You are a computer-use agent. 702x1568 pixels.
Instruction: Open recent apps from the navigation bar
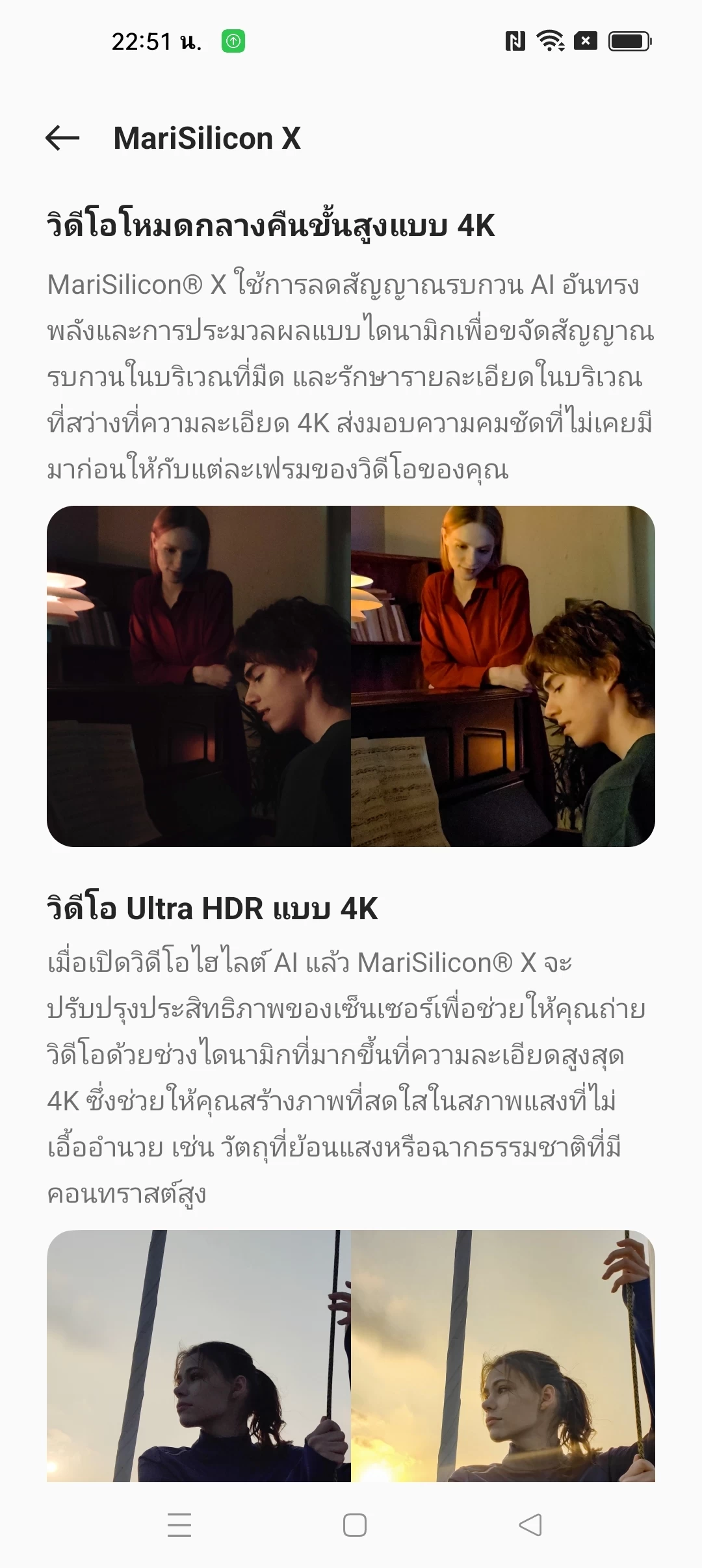[x=179, y=1525]
